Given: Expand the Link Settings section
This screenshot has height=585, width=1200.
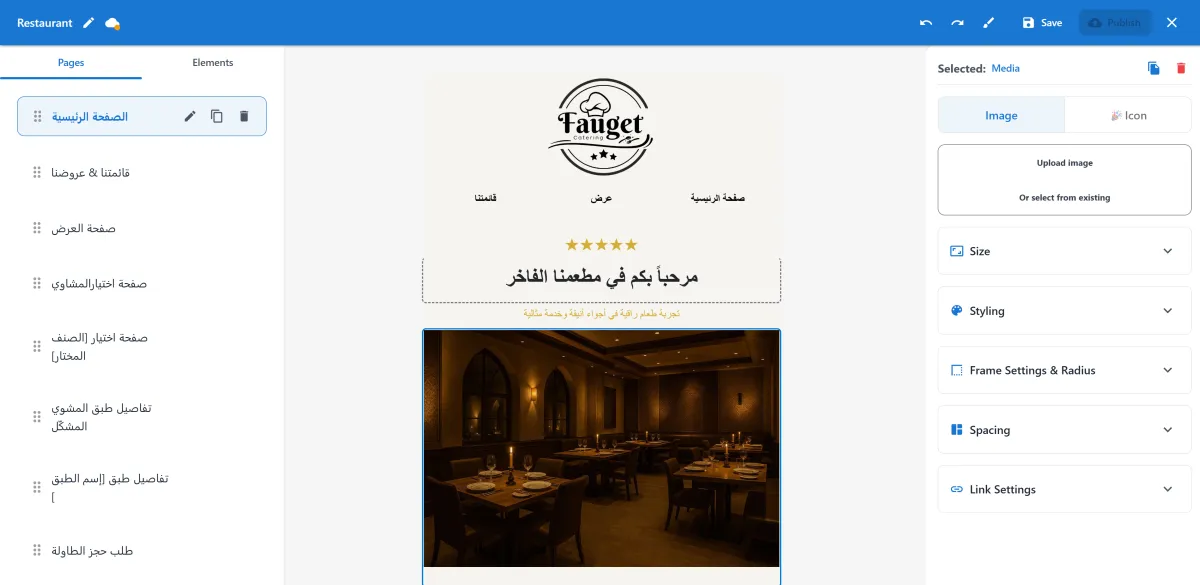Looking at the screenshot, I should [1064, 489].
